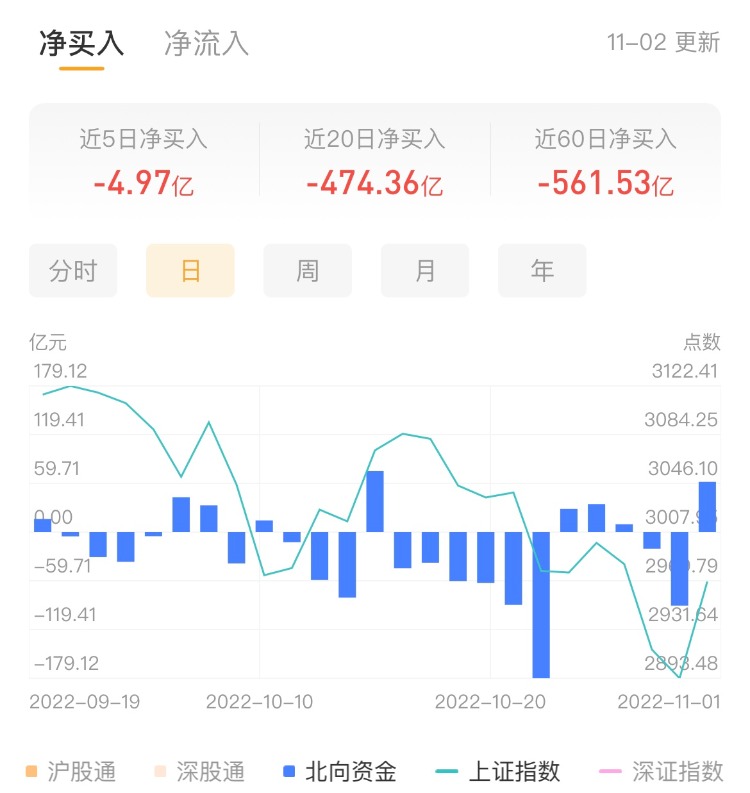Select the 净买入 tab
The width and height of the screenshot is (750, 793).
click(x=81, y=43)
